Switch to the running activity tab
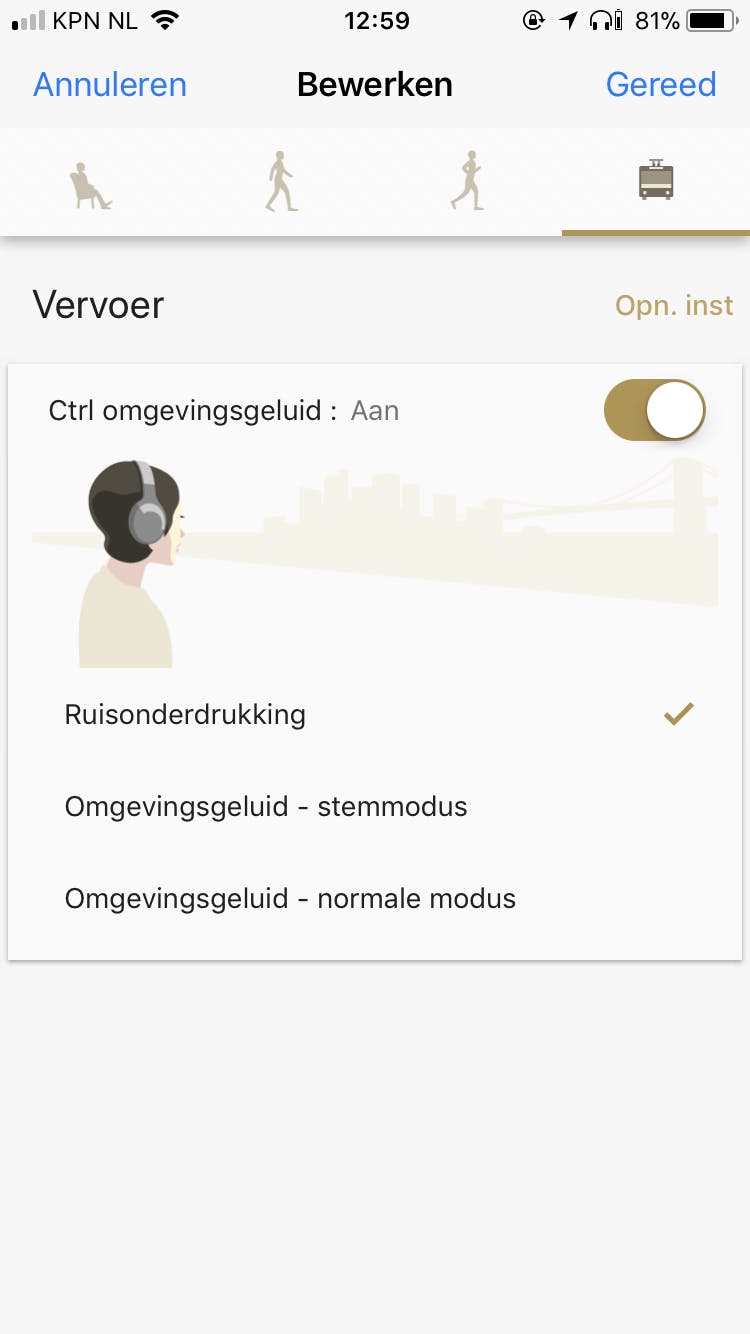 tap(468, 183)
